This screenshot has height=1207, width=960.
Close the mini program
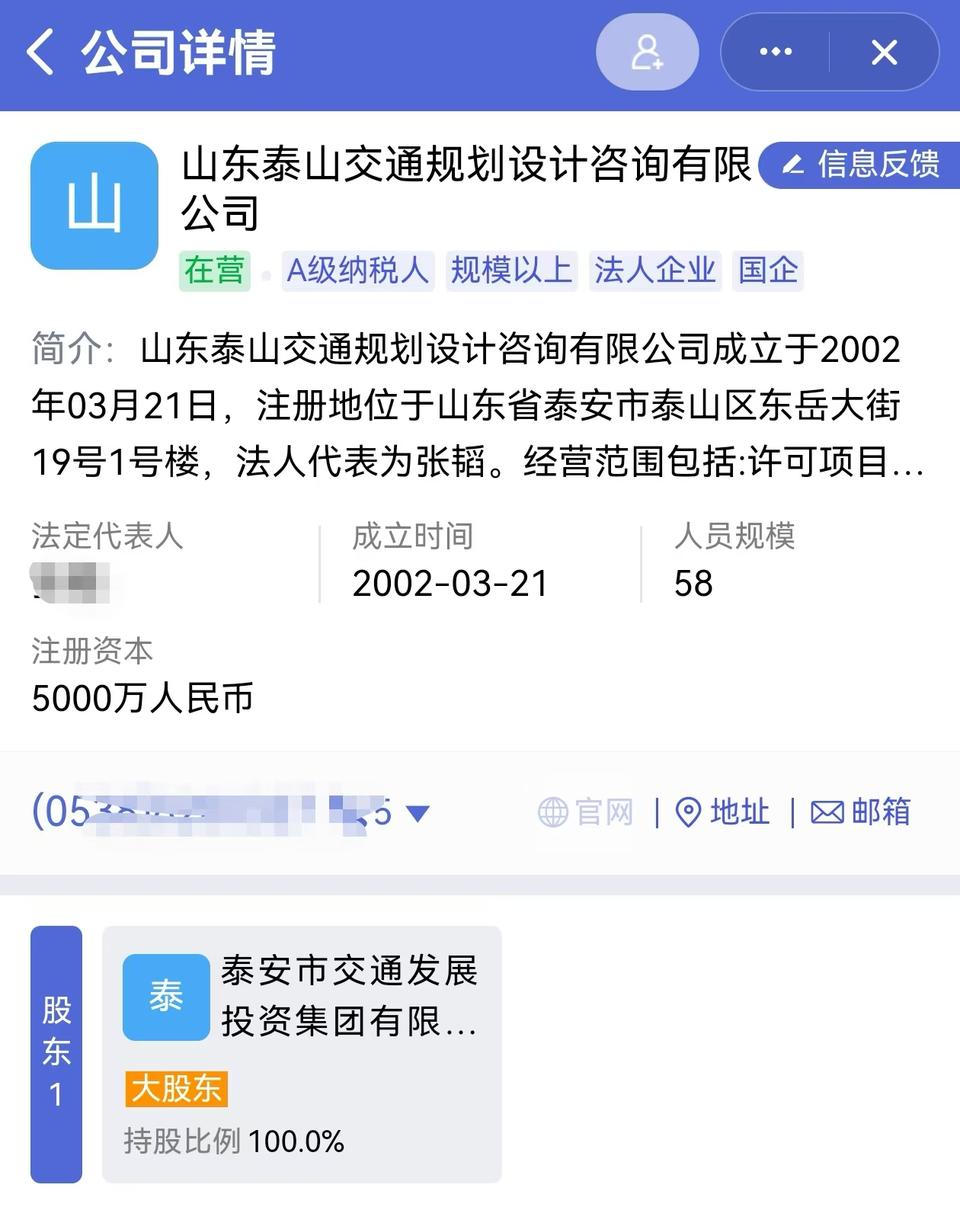[x=884, y=52]
